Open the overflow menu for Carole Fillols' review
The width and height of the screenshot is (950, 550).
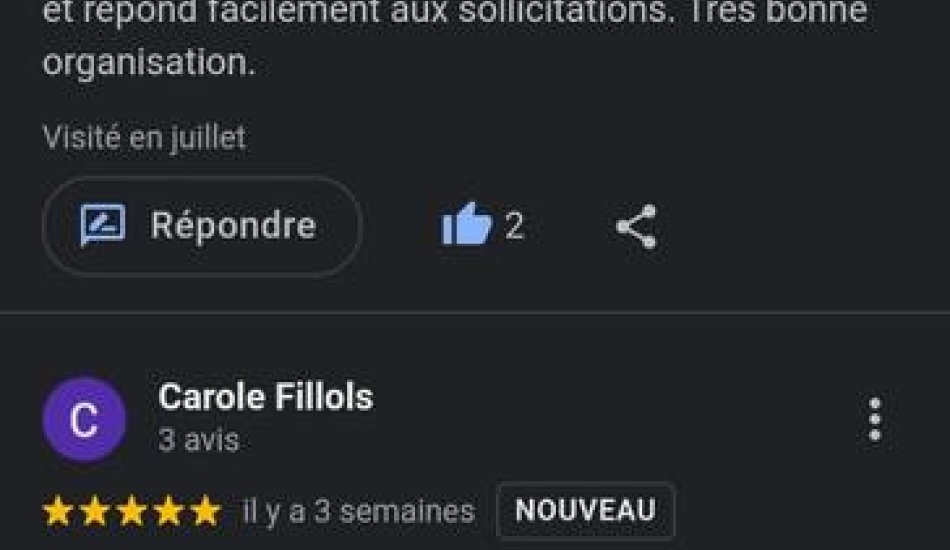(x=874, y=419)
